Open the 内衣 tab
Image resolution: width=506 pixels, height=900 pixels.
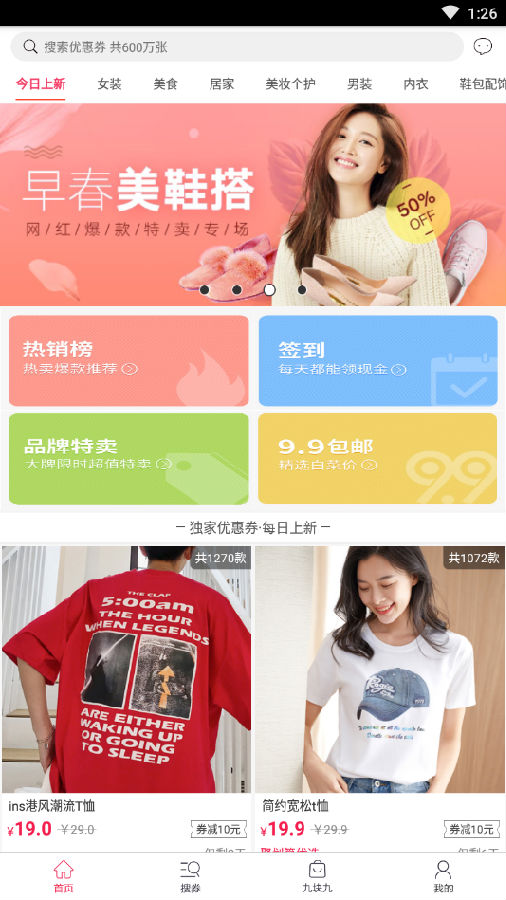[415, 84]
